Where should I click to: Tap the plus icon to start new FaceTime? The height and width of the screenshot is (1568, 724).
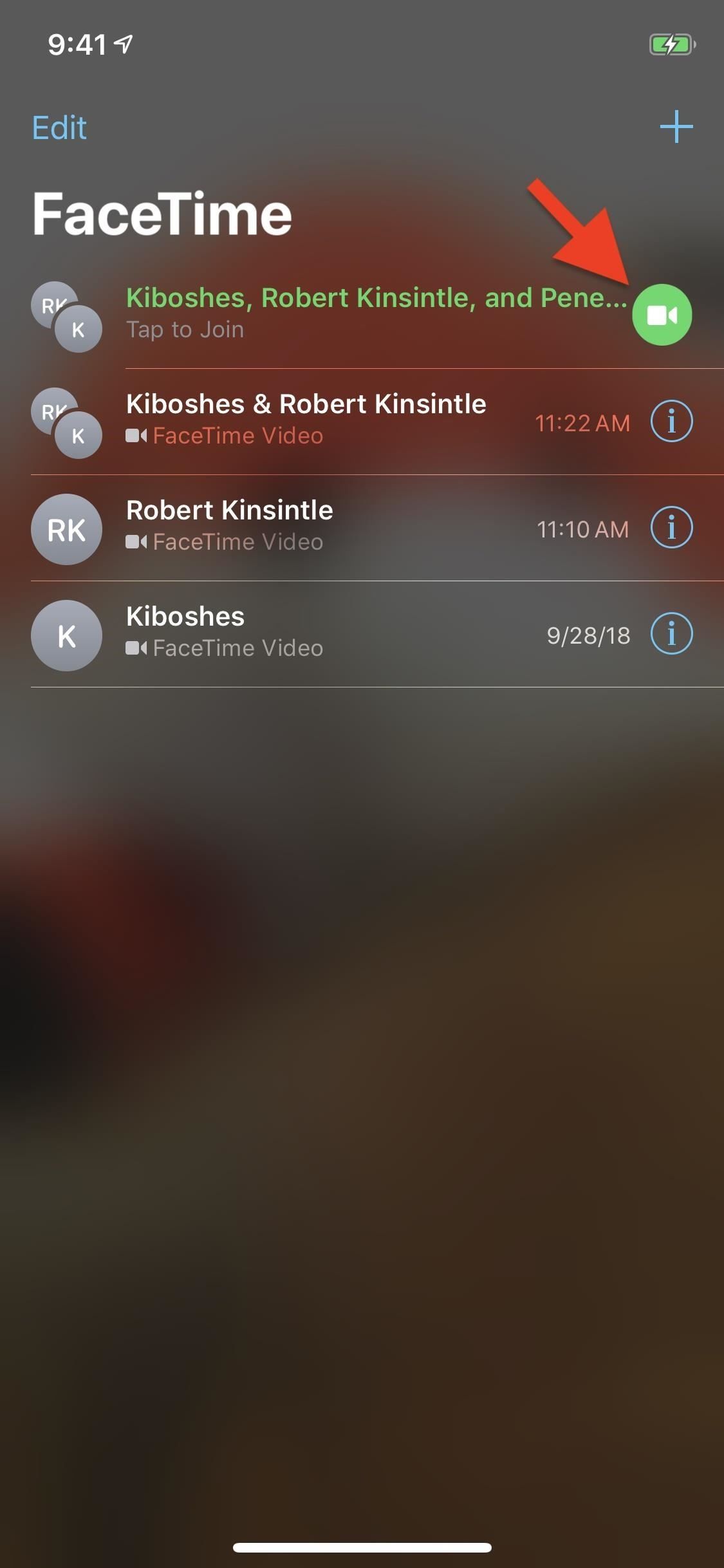click(x=676, y=126)
